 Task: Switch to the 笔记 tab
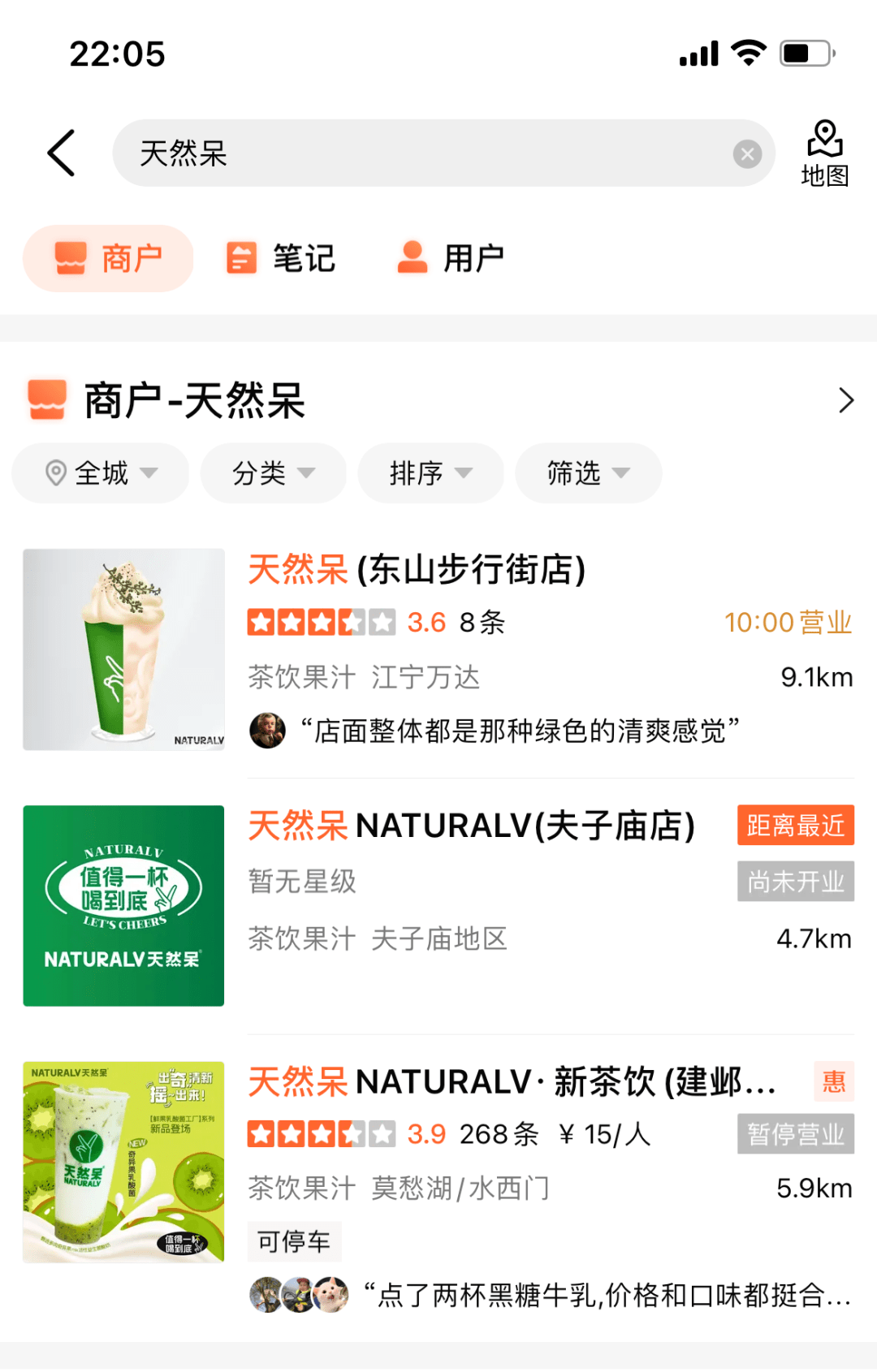pyautogui.click(x=281, y=259)
